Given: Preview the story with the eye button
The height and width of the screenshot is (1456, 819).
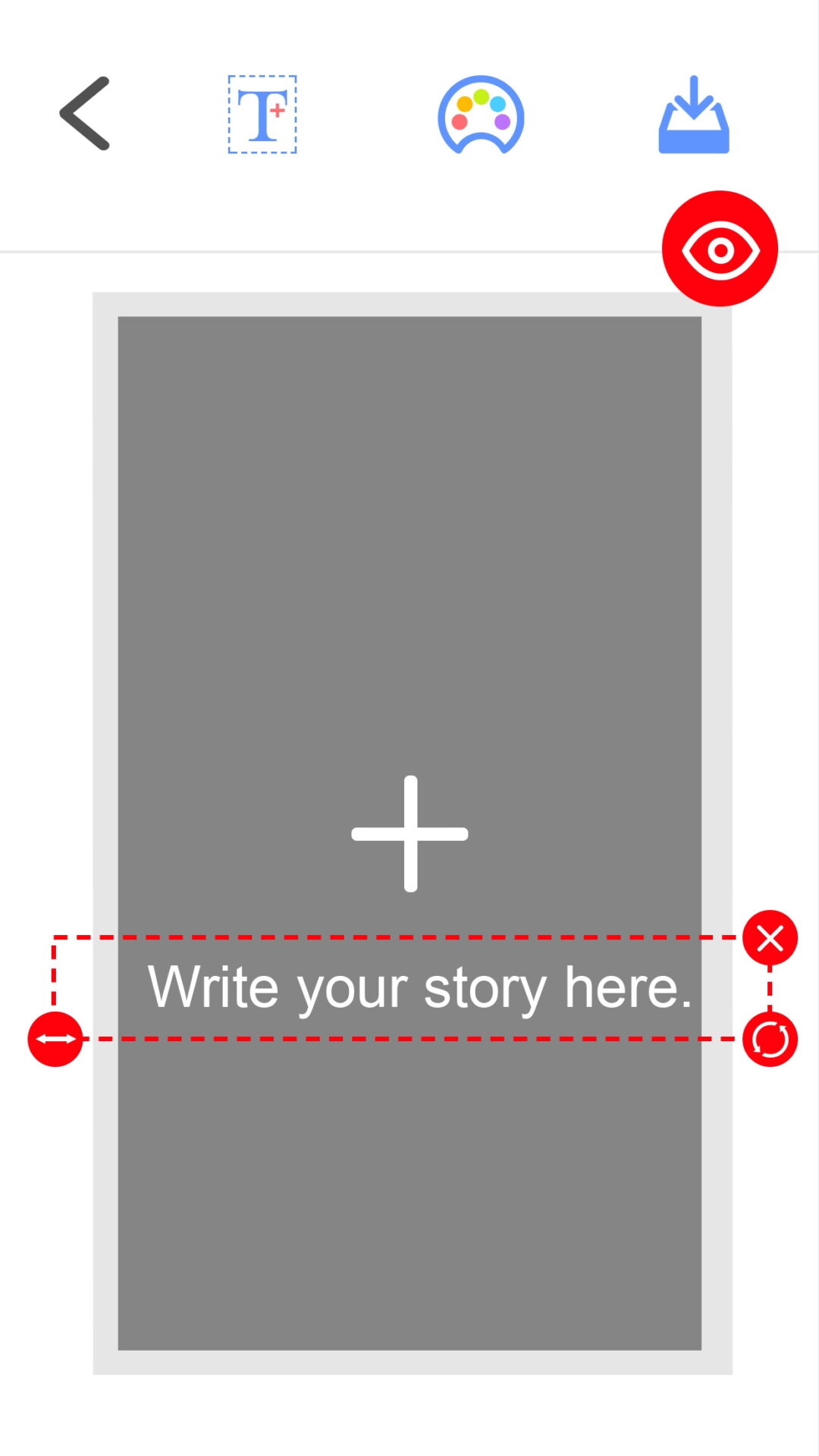Looking at the screenshot, I should click(x=720, y=249).
